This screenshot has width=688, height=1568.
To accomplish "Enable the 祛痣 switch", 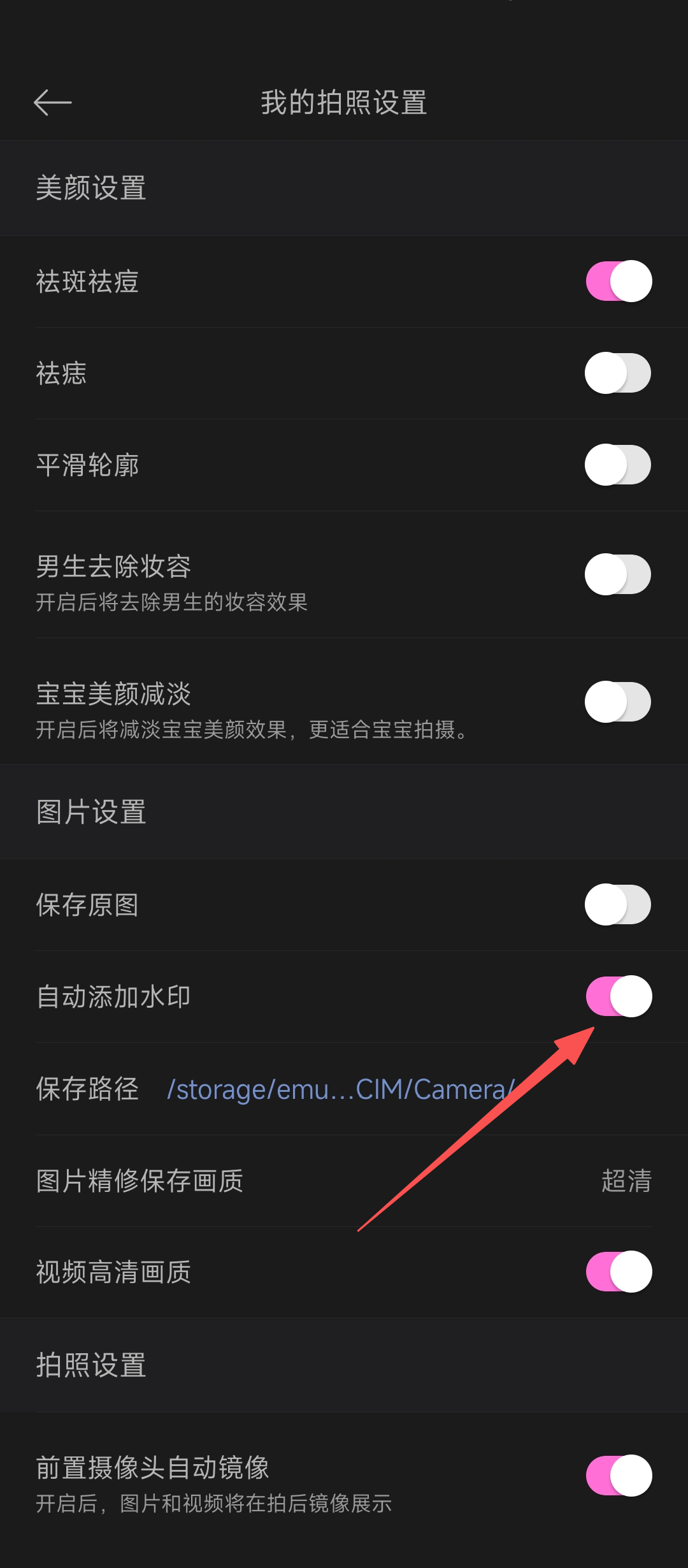I will (618, 373).
